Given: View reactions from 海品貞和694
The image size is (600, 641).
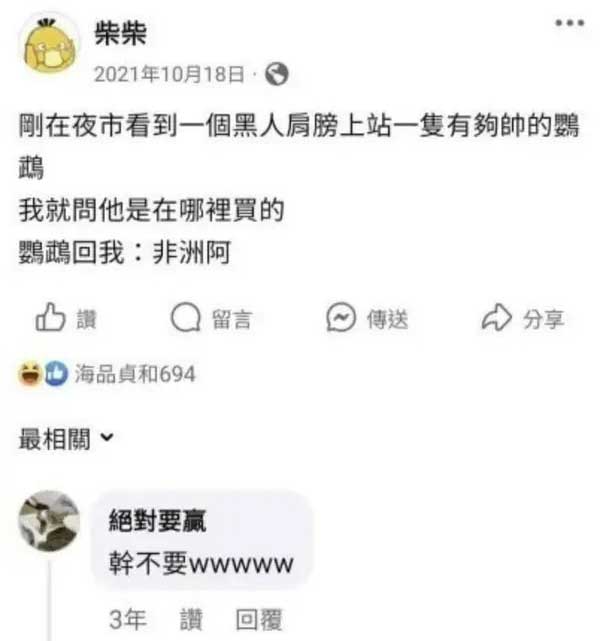Looking at the screenshot, I should point(106,374).
